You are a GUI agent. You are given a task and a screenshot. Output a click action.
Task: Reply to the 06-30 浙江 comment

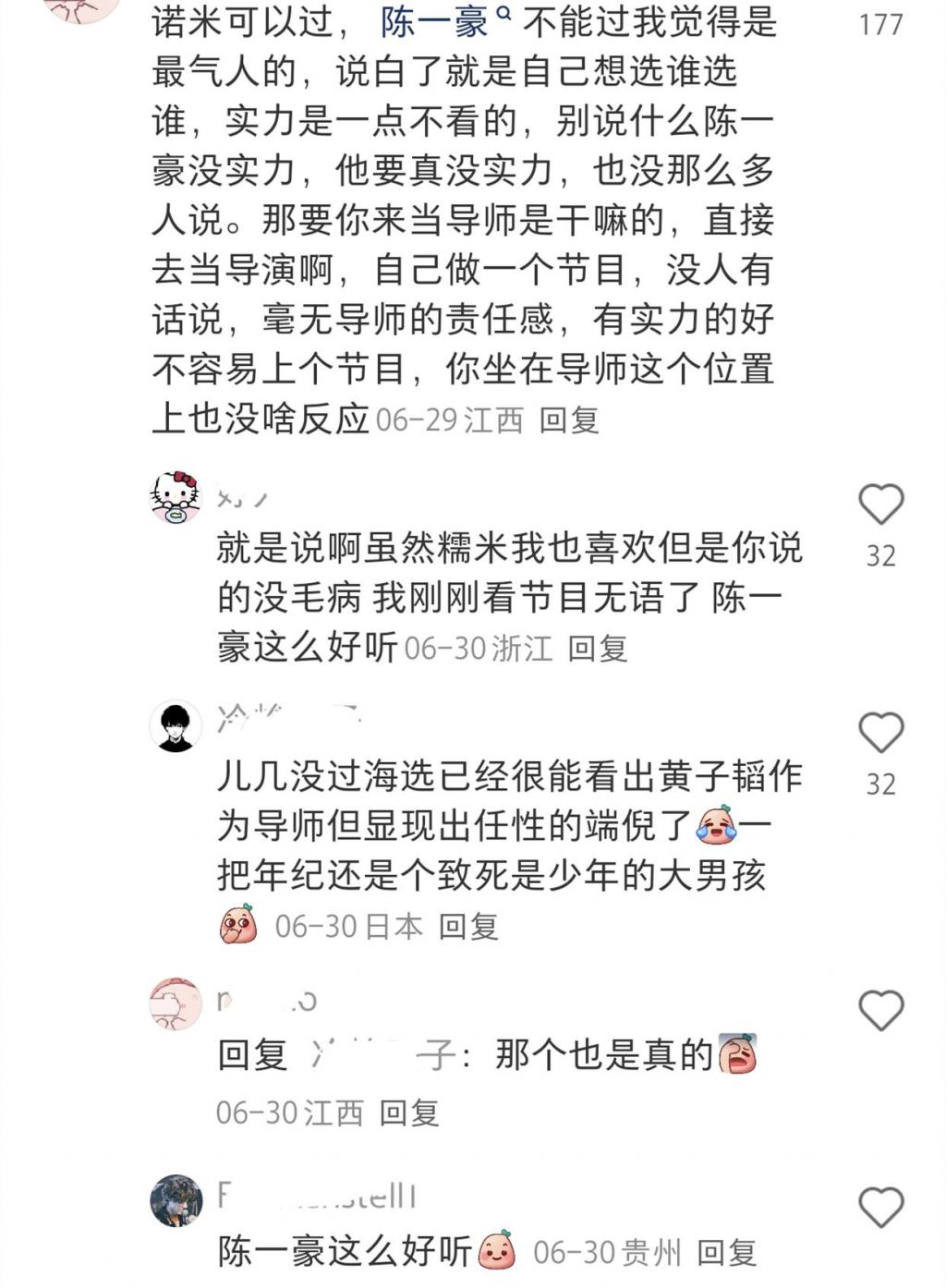point(598,649)
